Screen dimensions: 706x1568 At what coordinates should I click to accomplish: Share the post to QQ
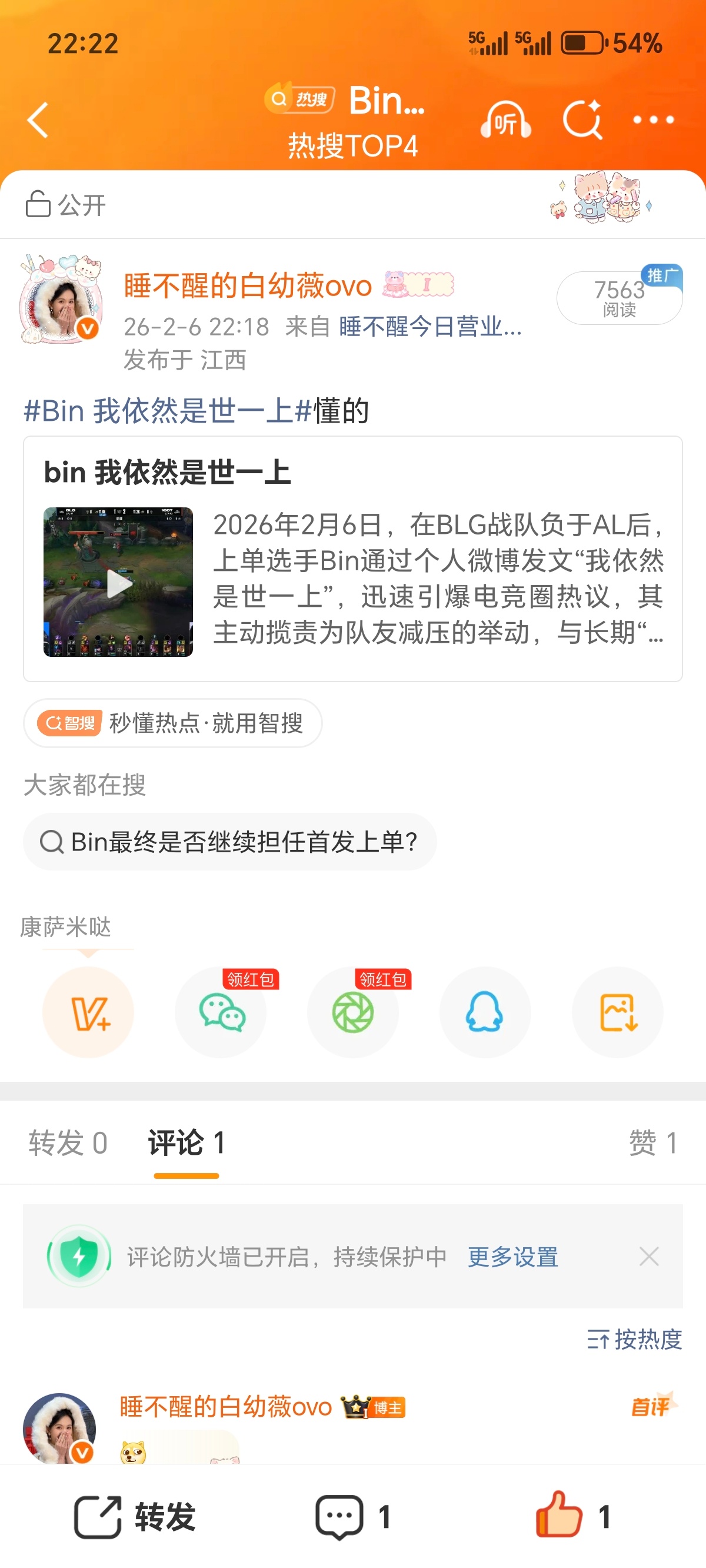click(484, 1013)
